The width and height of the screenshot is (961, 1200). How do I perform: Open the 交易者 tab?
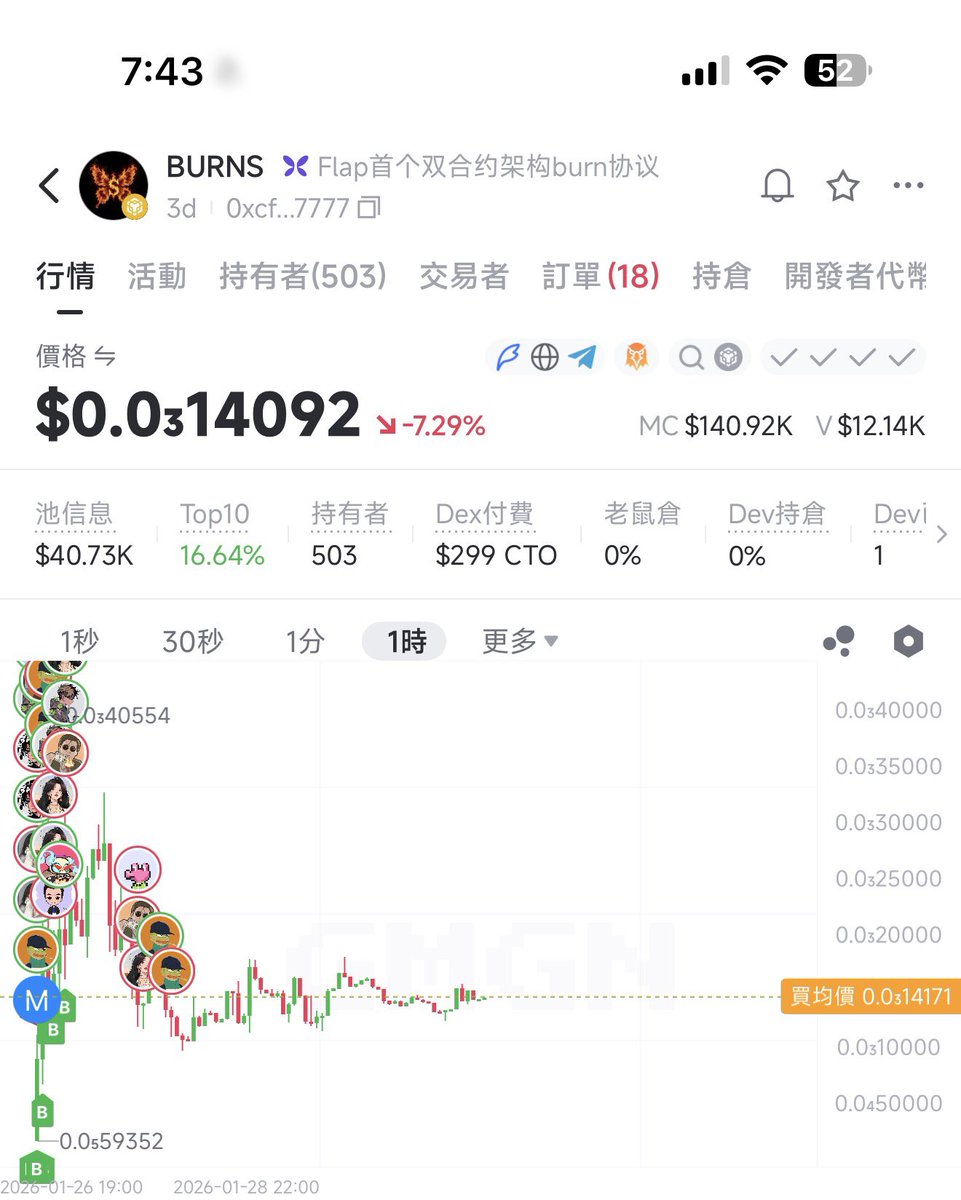click(x=463, y=276)
